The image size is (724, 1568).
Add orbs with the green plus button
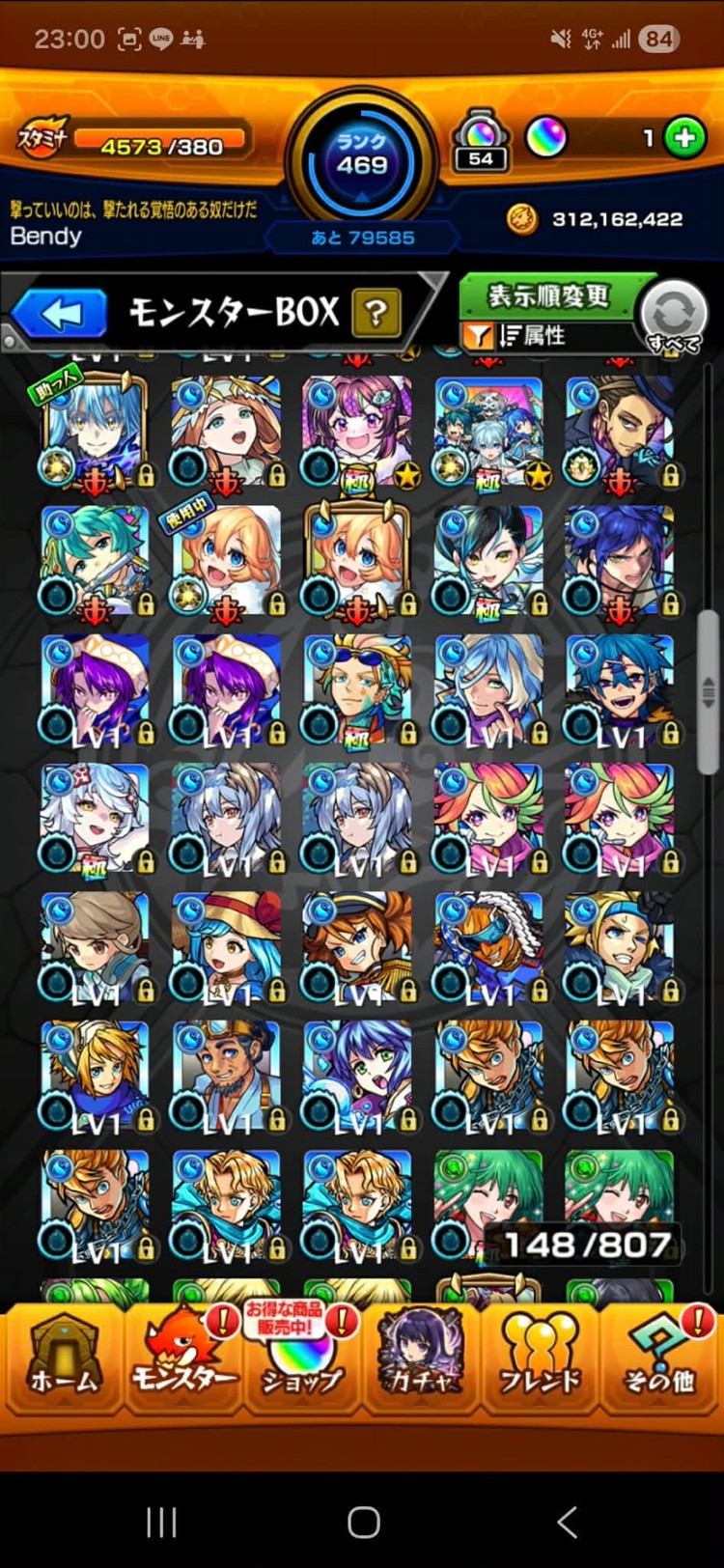click(684, 139)
